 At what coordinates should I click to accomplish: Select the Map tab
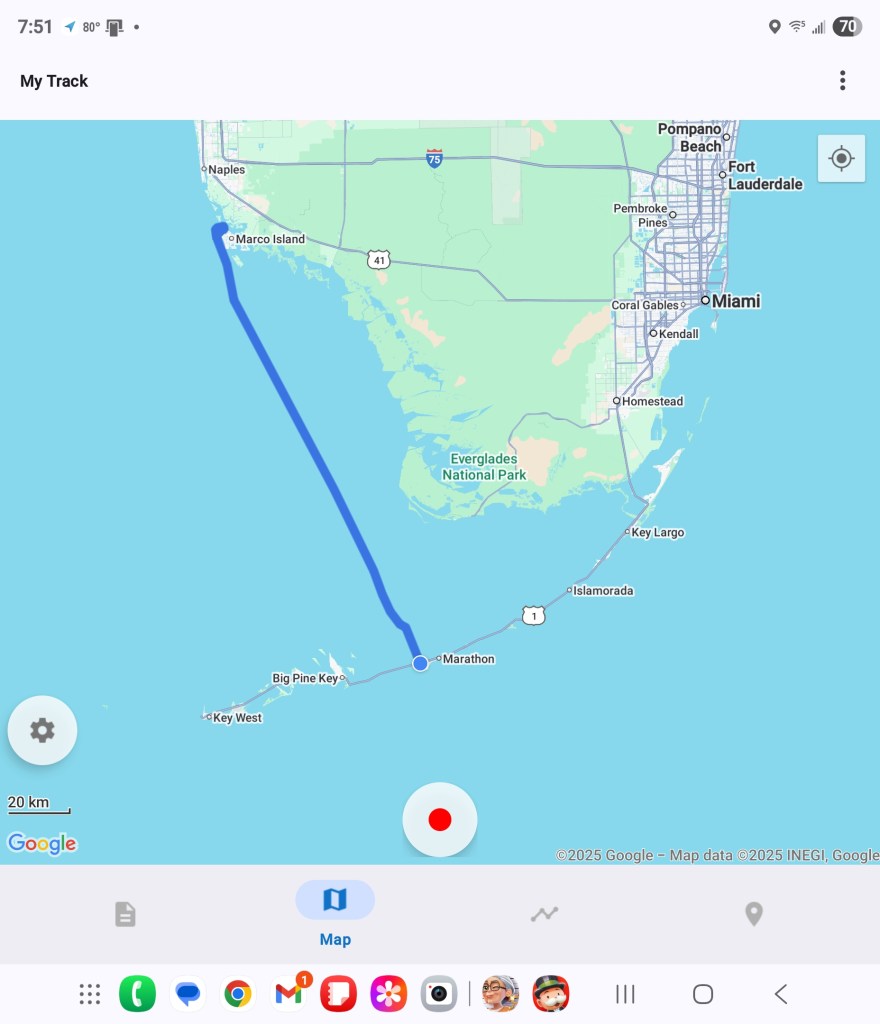coord(335,914)
